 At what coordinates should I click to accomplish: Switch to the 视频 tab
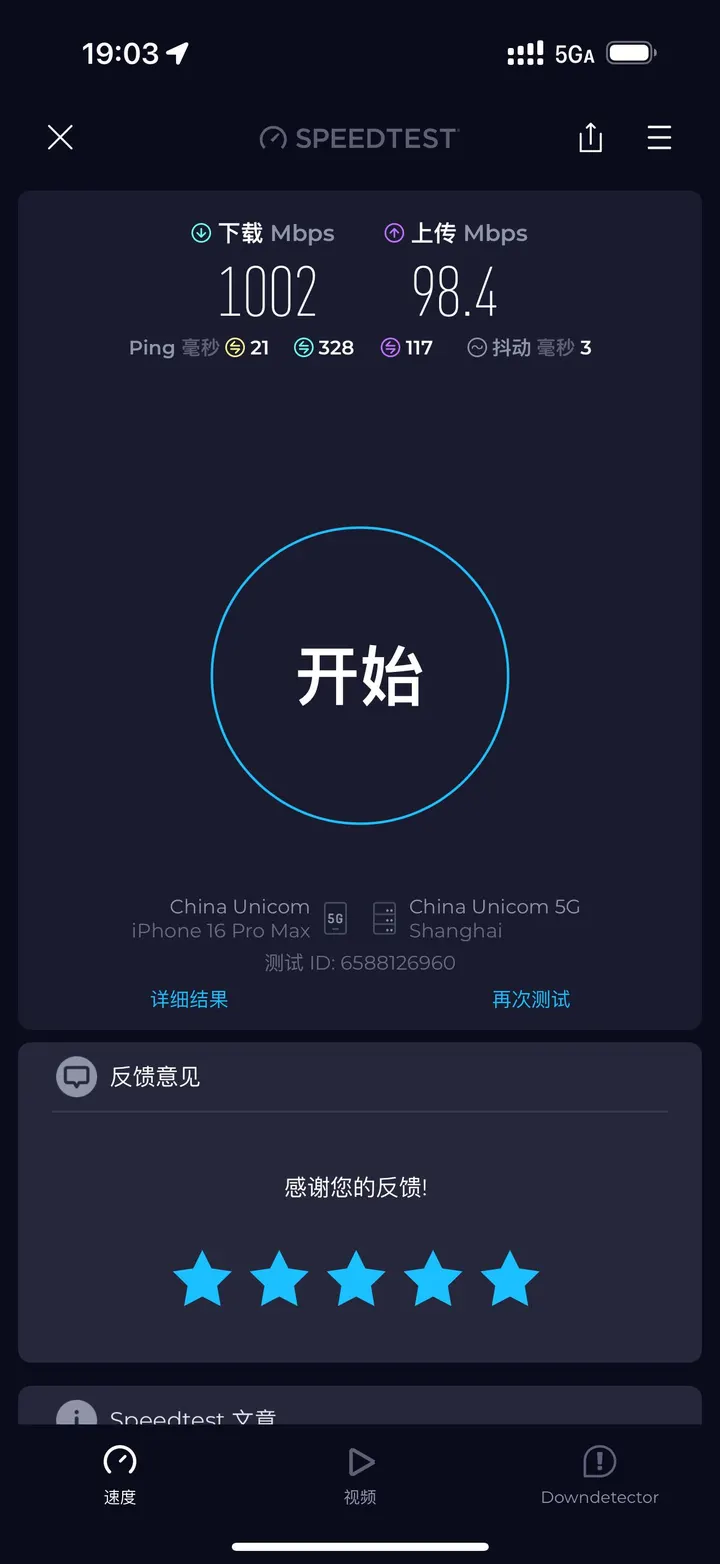click(360, 1474)
